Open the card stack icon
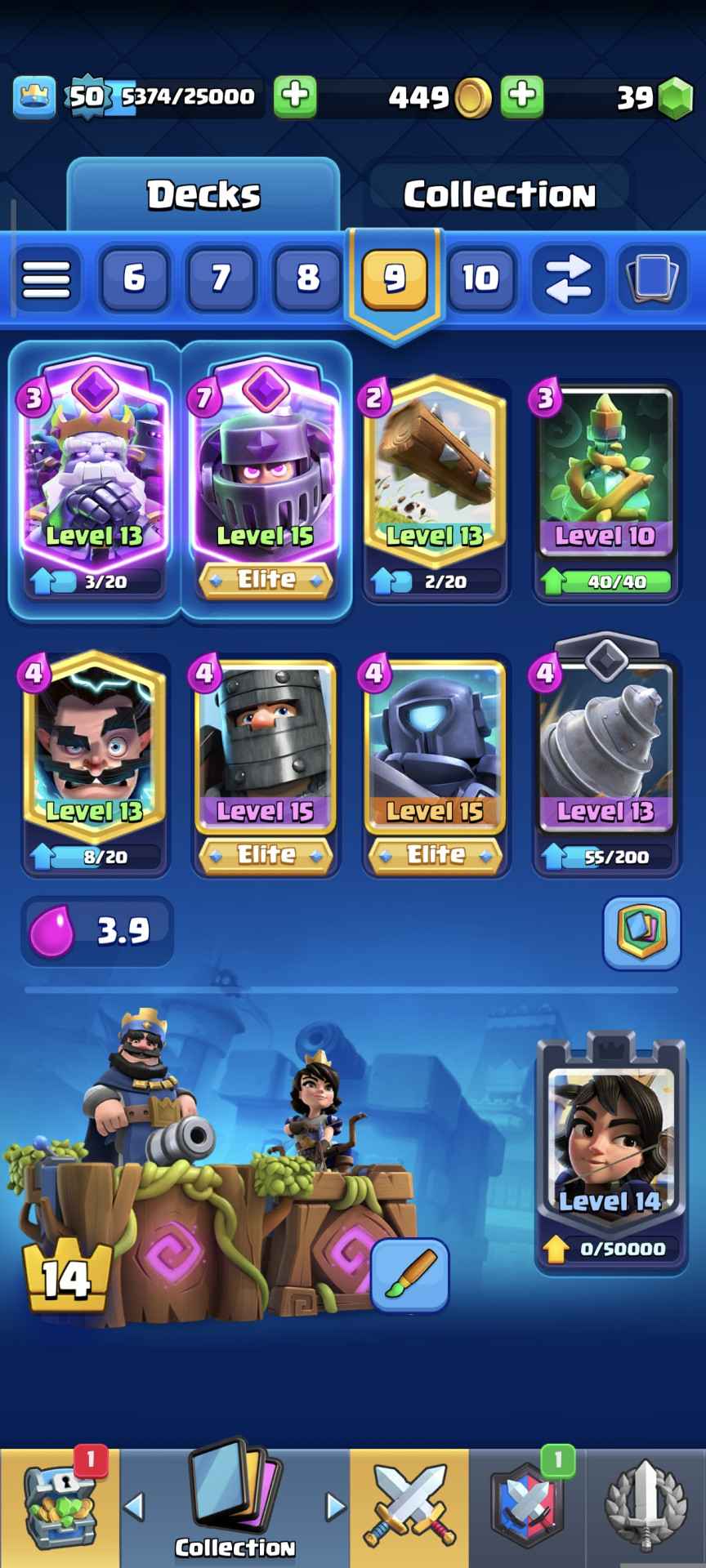 pos(652,279)
